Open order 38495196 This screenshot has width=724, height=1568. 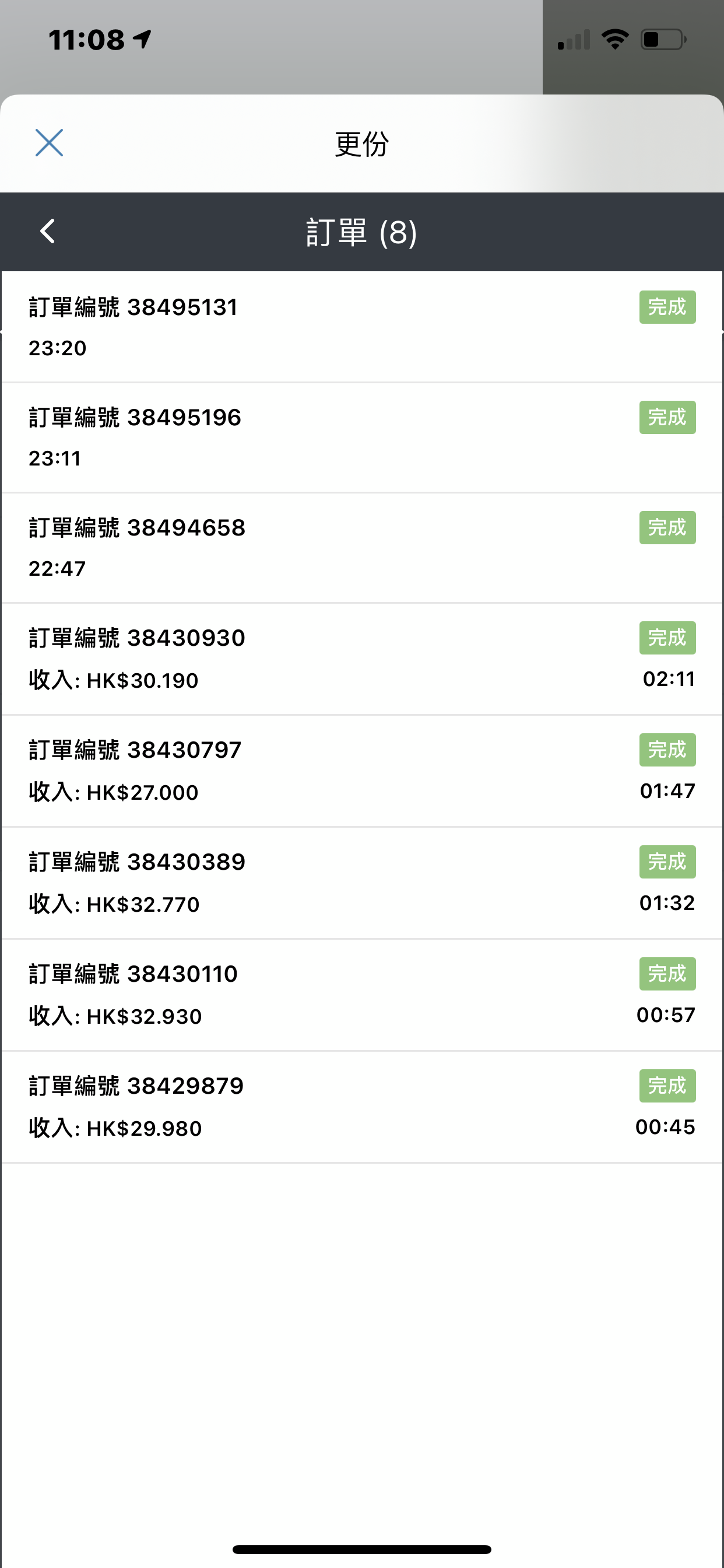point(362,437)
